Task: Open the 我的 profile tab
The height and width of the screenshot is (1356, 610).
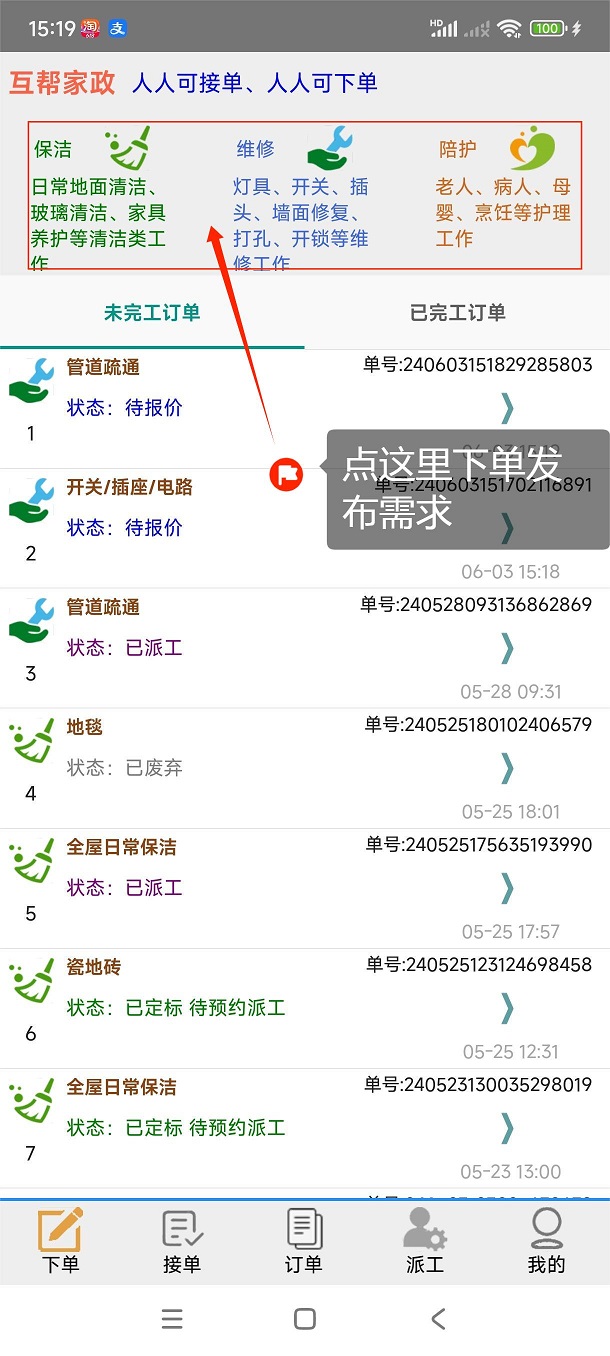Action: [546, 1241]
